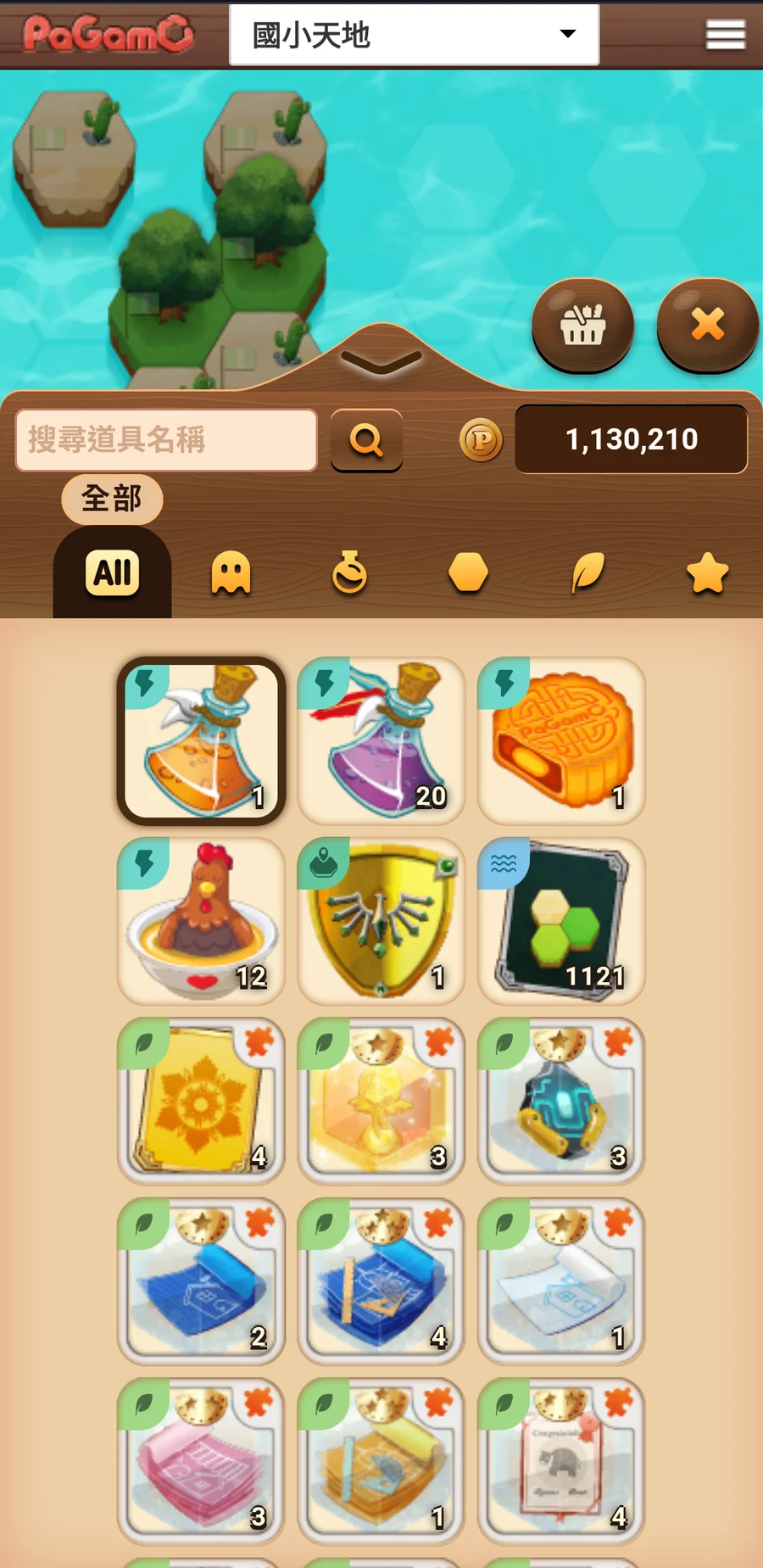This screenshot has width=763, height=1568.
Task: Switch to the star favorites tab
Action: pyautogui.click(x=707, y=572)
